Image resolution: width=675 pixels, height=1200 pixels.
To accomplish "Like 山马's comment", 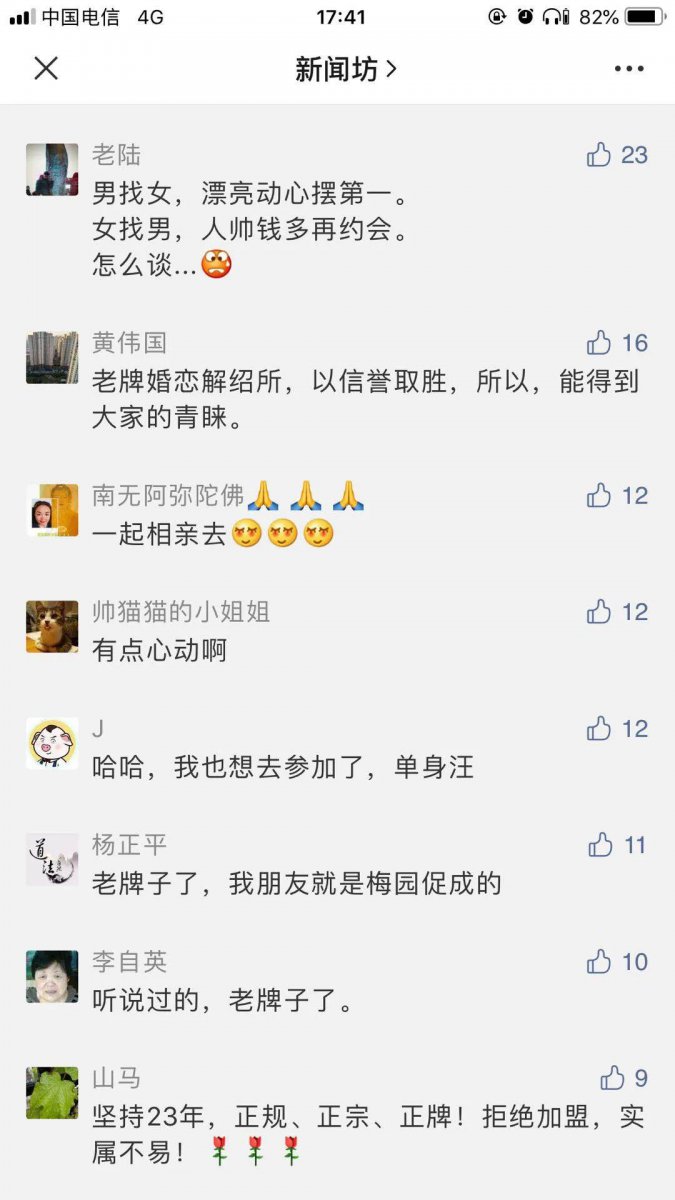I will click(612, 1078).
